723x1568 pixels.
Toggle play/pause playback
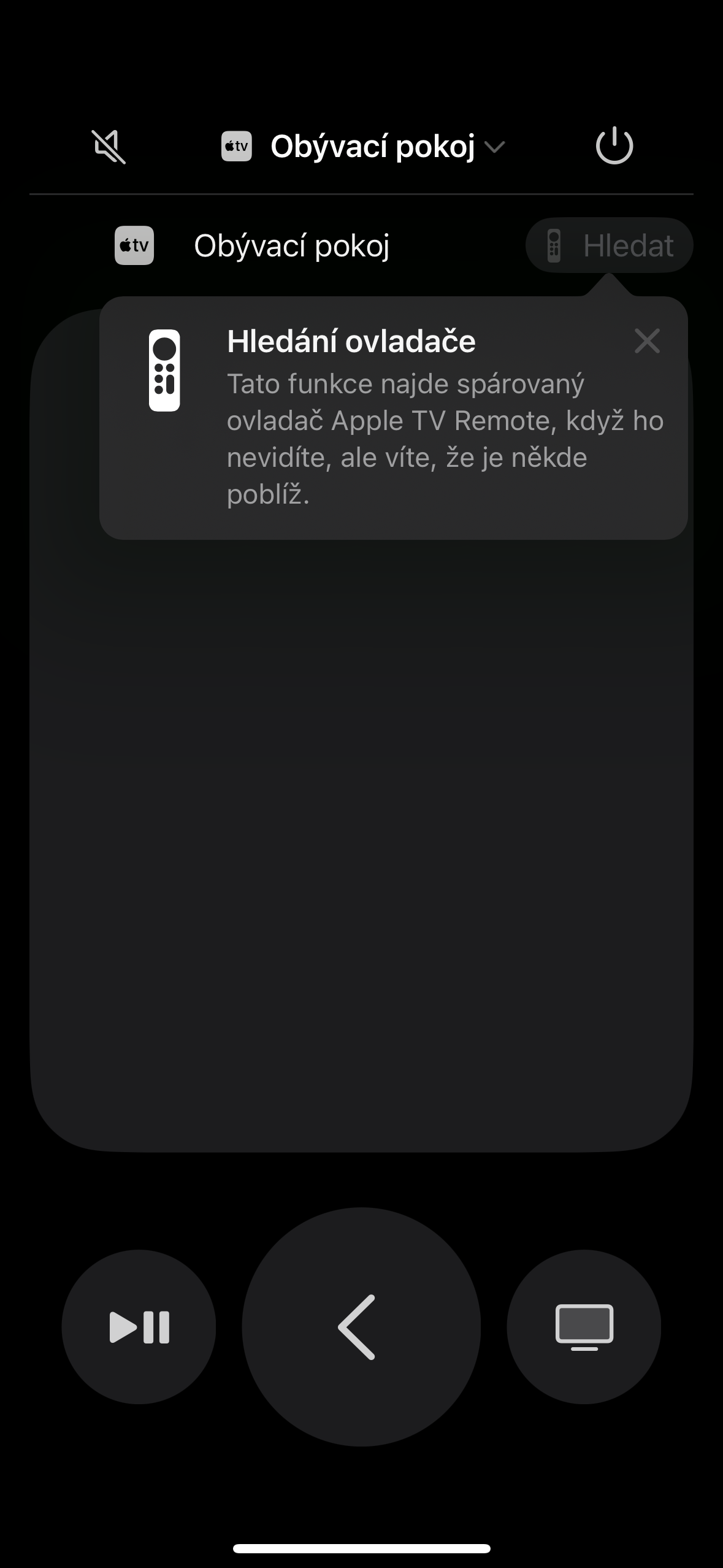(139, 1327)
